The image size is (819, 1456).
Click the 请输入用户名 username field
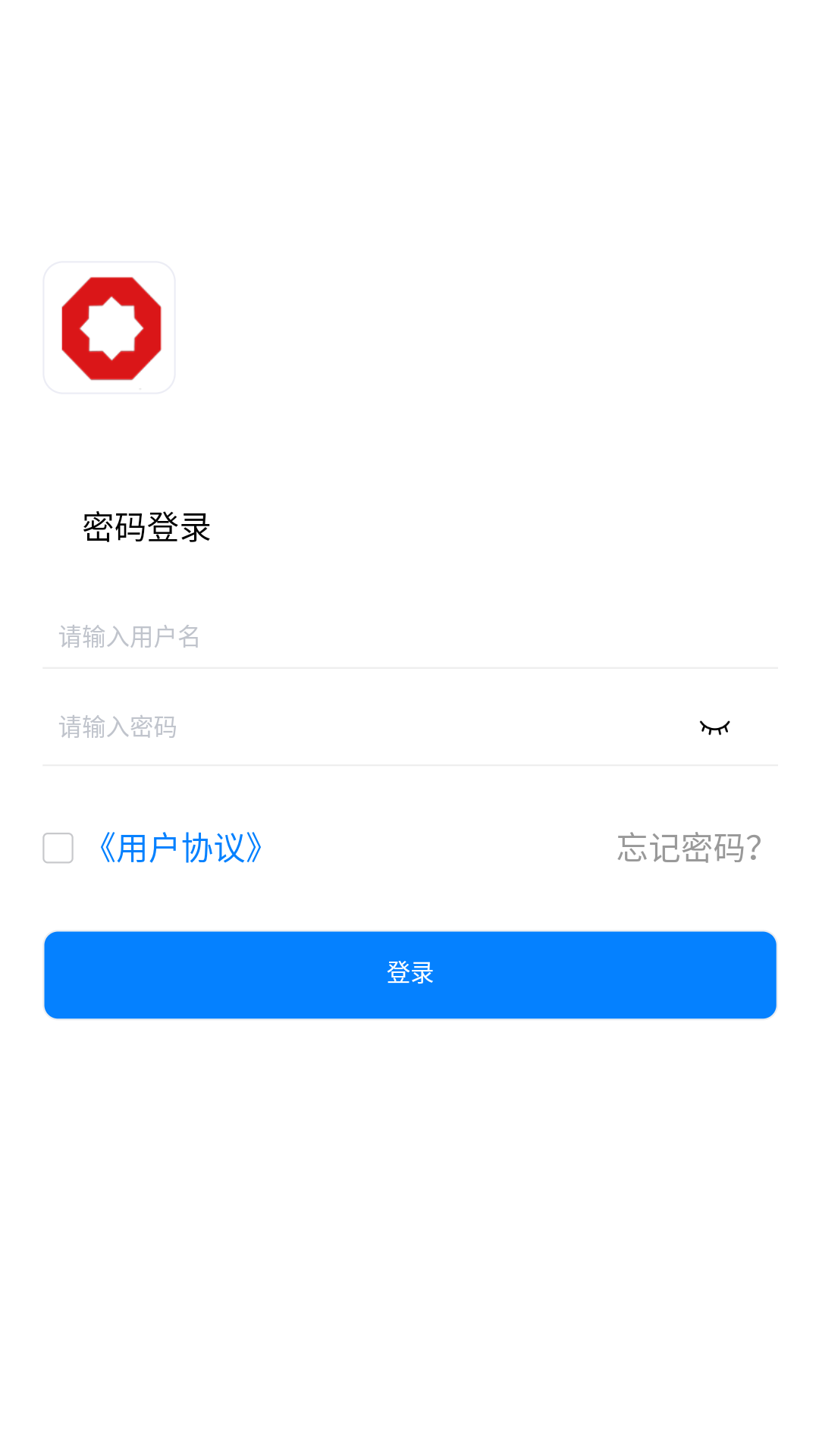point(303,638)
